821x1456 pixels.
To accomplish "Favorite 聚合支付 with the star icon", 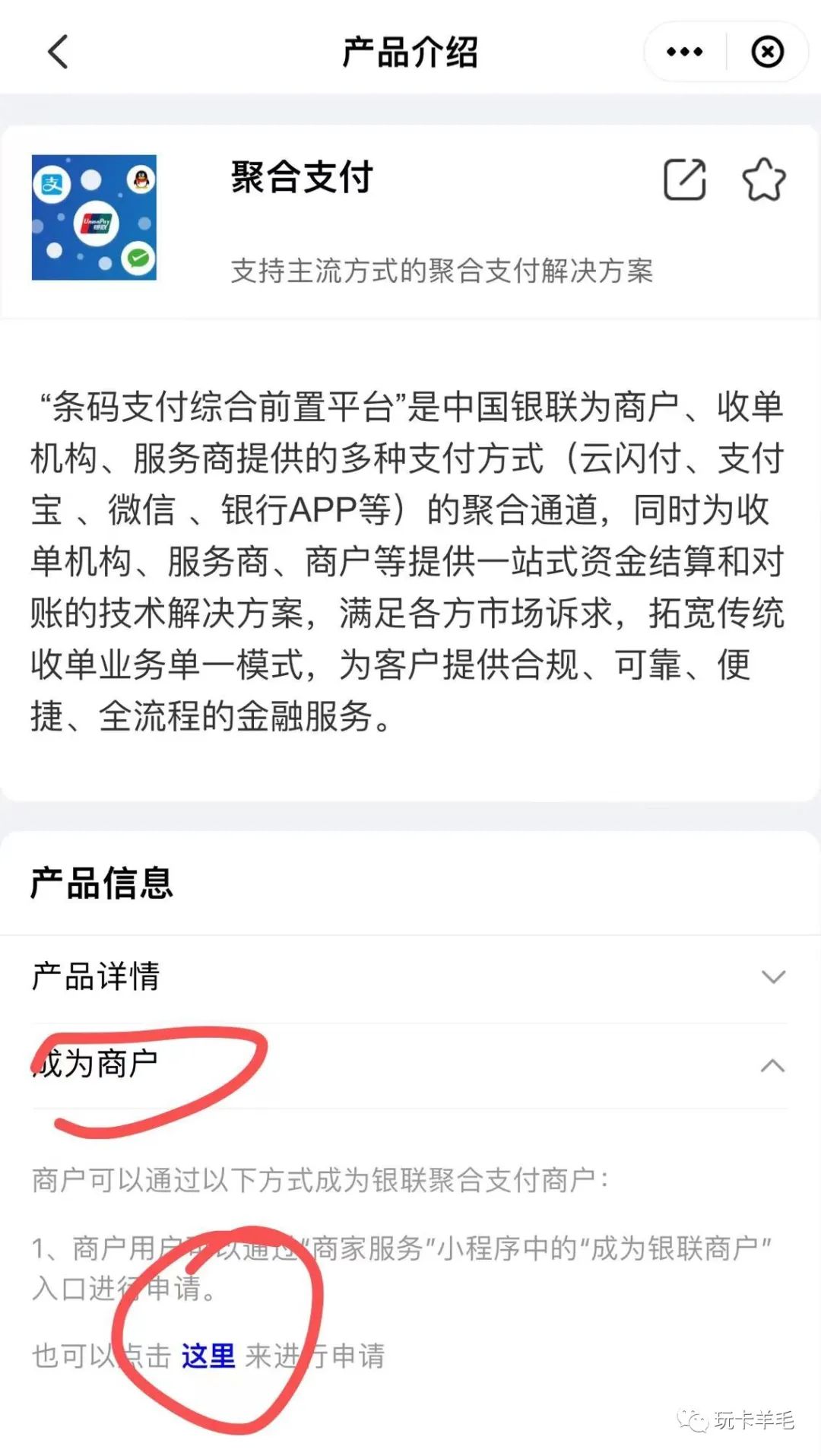I will 763,179.
